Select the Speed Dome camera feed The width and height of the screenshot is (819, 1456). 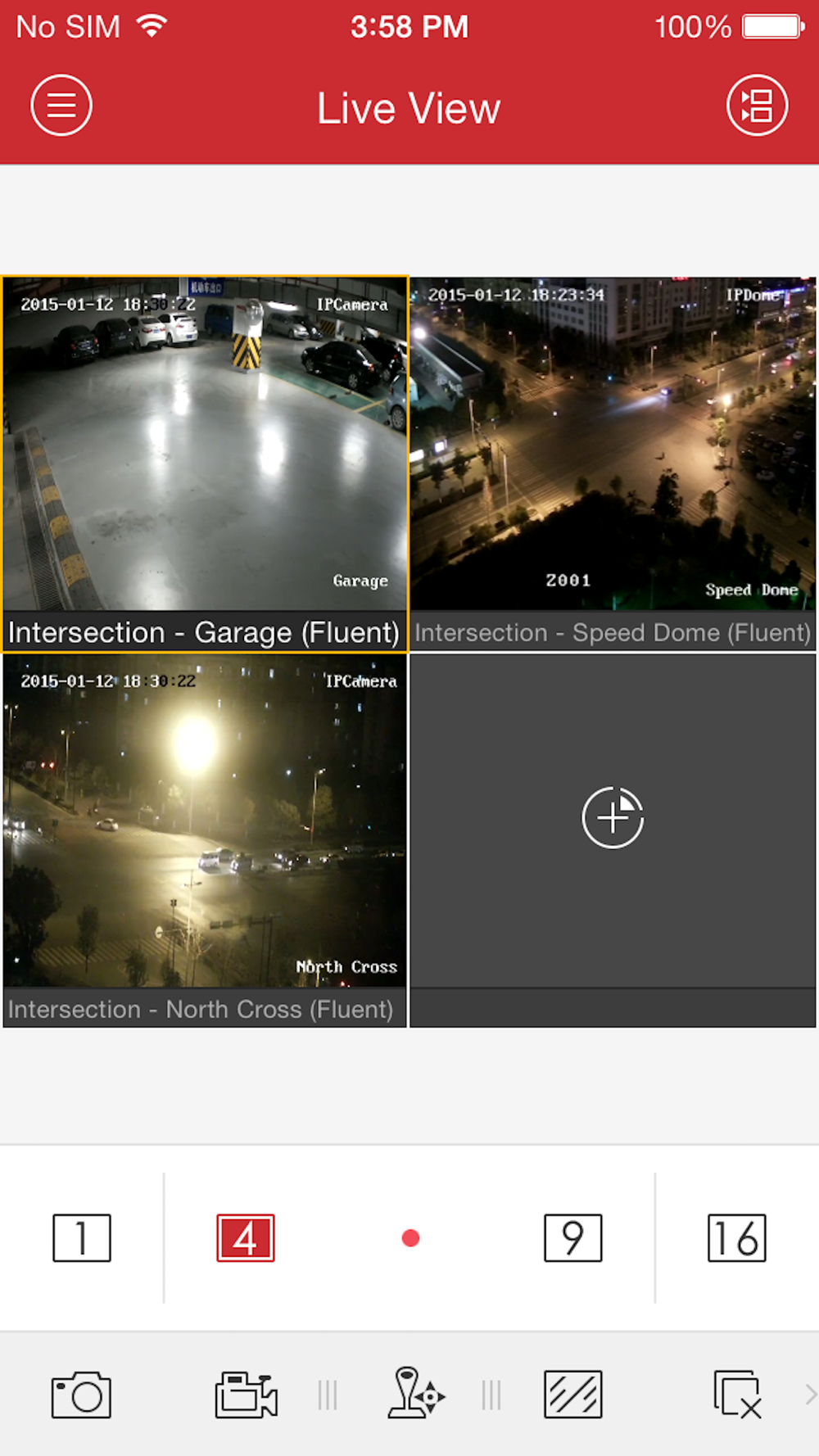613,446
